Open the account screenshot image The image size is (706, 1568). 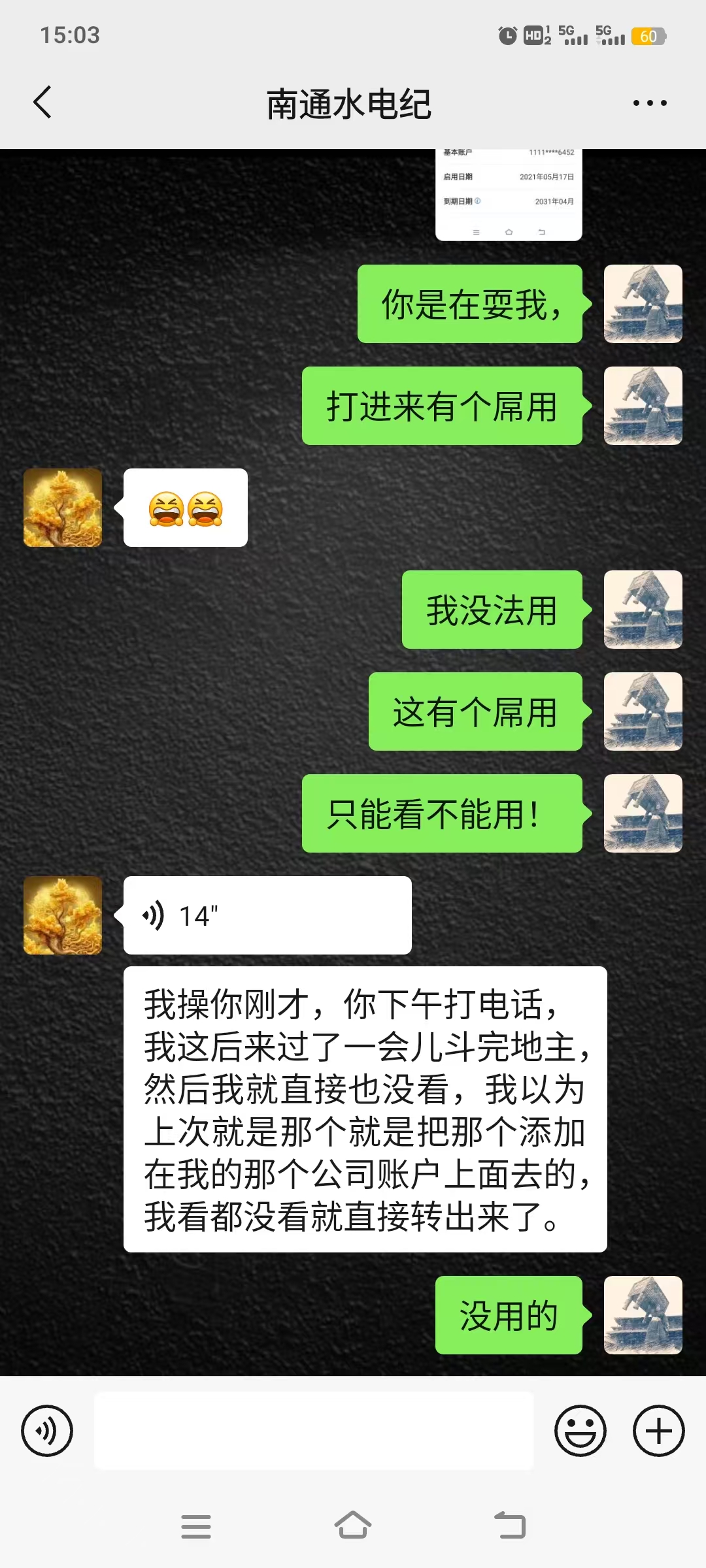point(509,195)
